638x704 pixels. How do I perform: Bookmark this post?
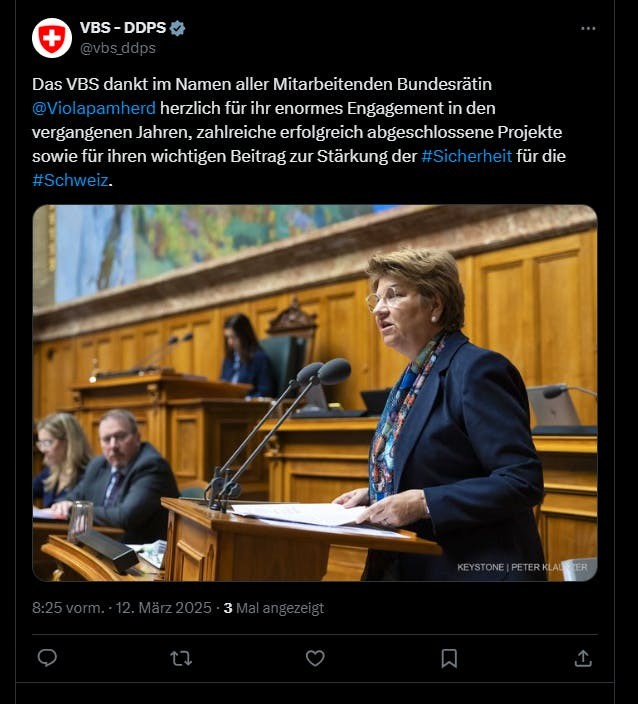click(x=449, y=658)
